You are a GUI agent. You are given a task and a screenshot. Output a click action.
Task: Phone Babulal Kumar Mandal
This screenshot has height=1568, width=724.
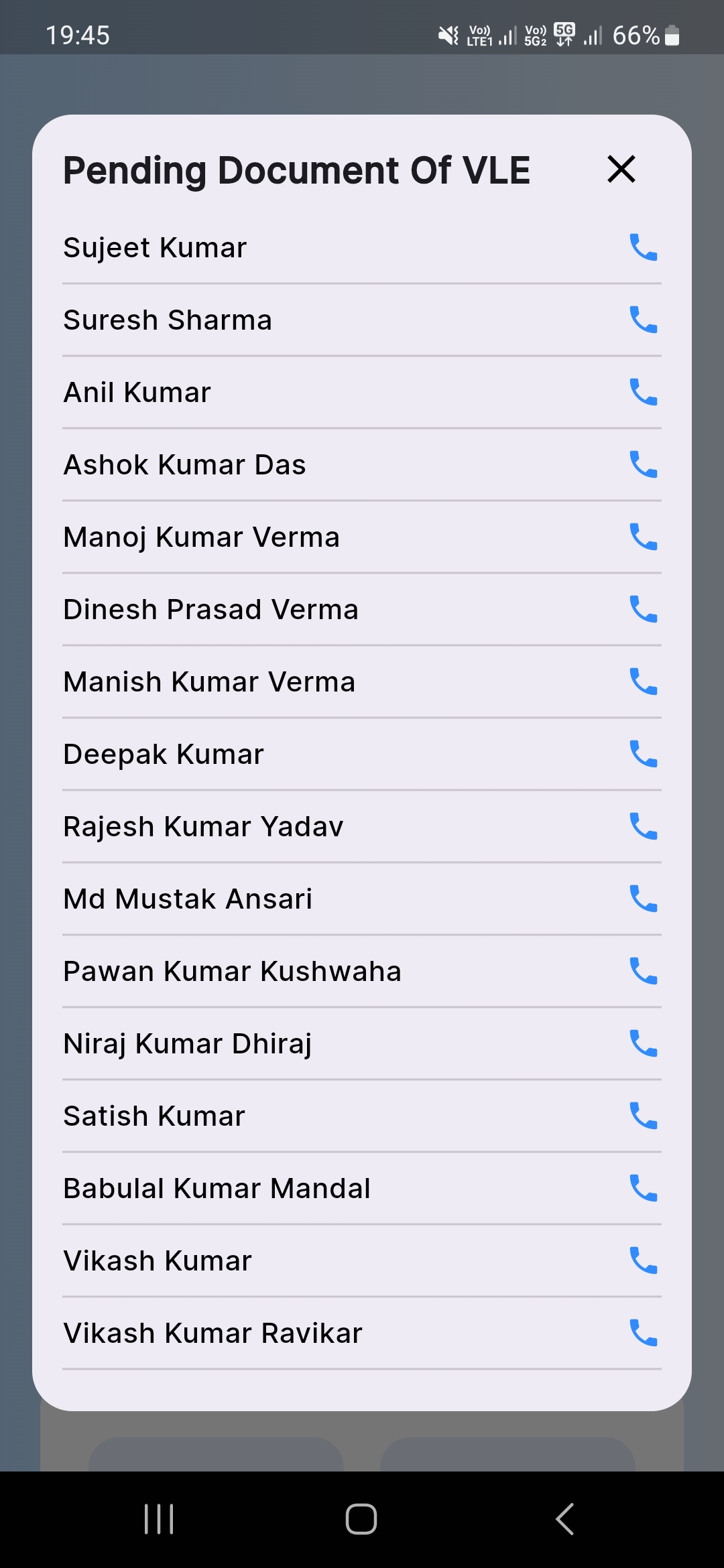pyautogui.click(x=644, y=1188)
